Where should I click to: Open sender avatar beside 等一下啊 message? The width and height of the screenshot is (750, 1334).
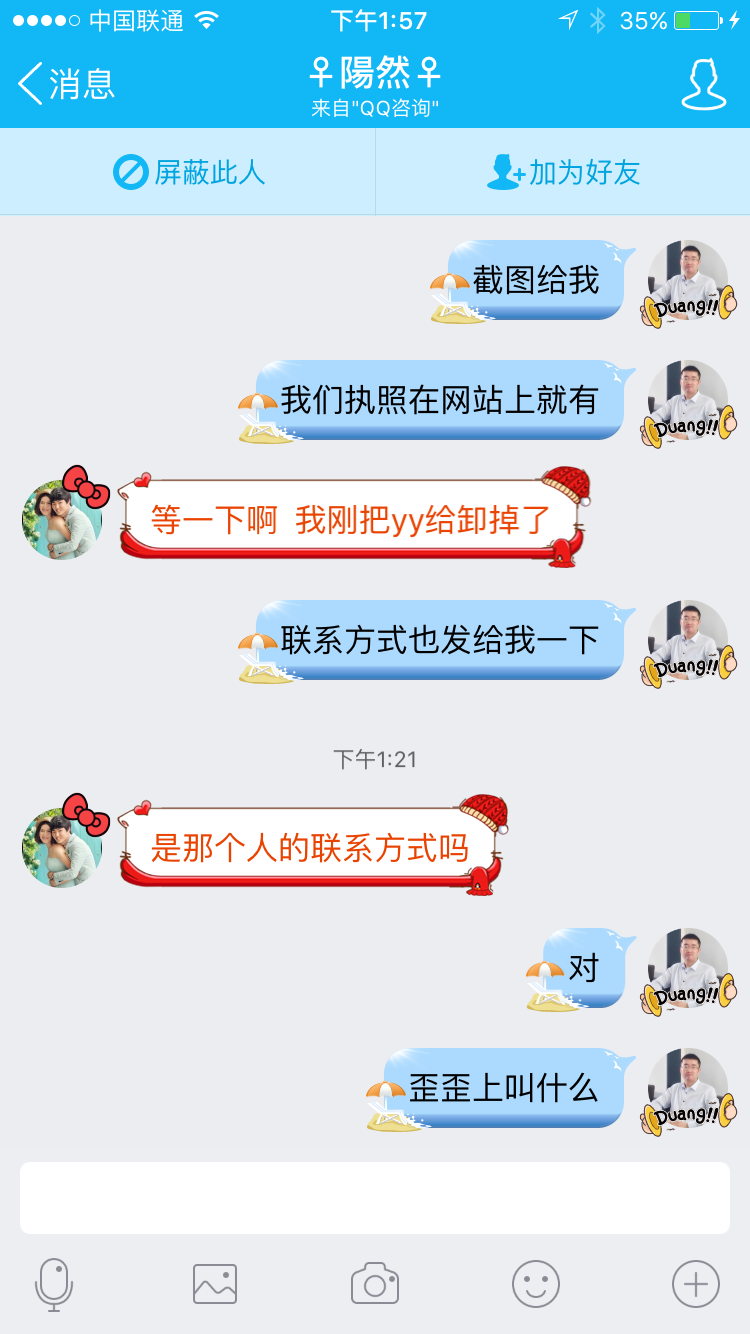tap(62, 519)
